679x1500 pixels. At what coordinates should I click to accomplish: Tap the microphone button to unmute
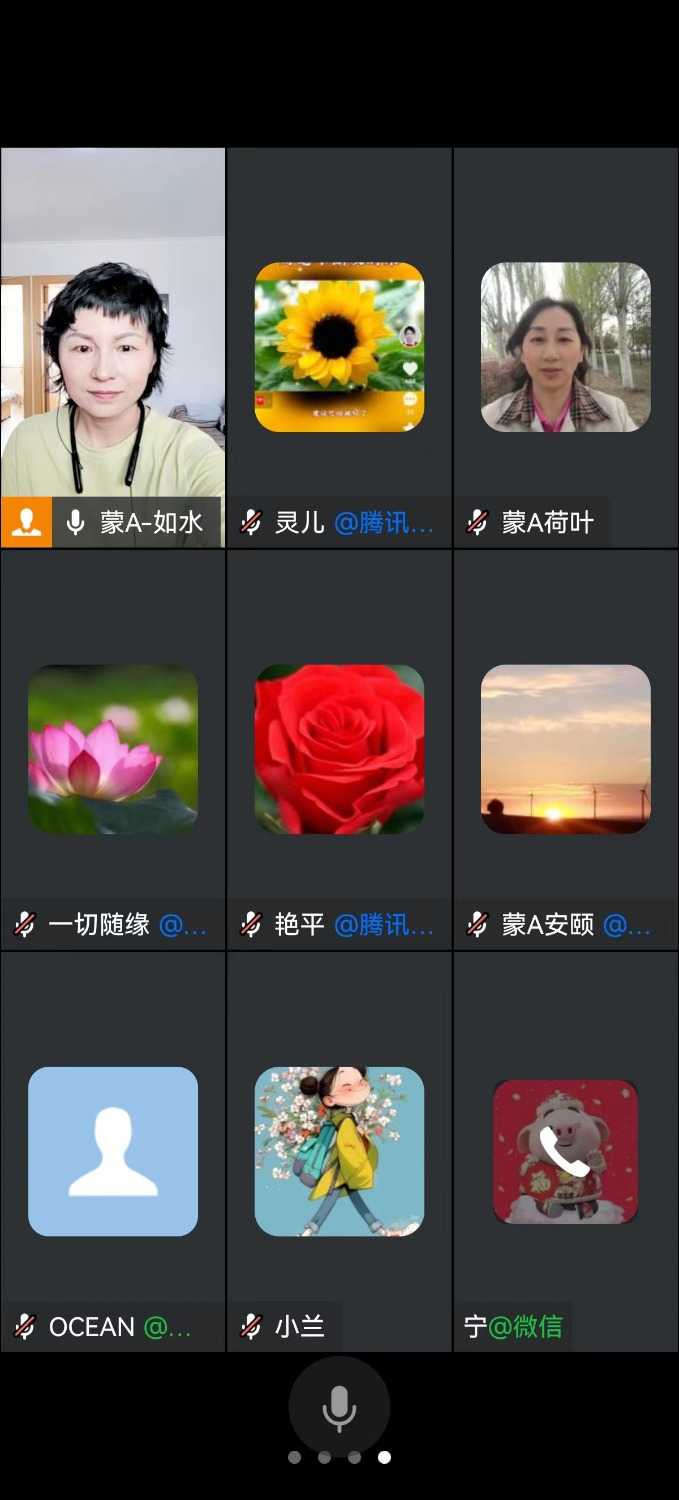click(x=339, y=1407)
